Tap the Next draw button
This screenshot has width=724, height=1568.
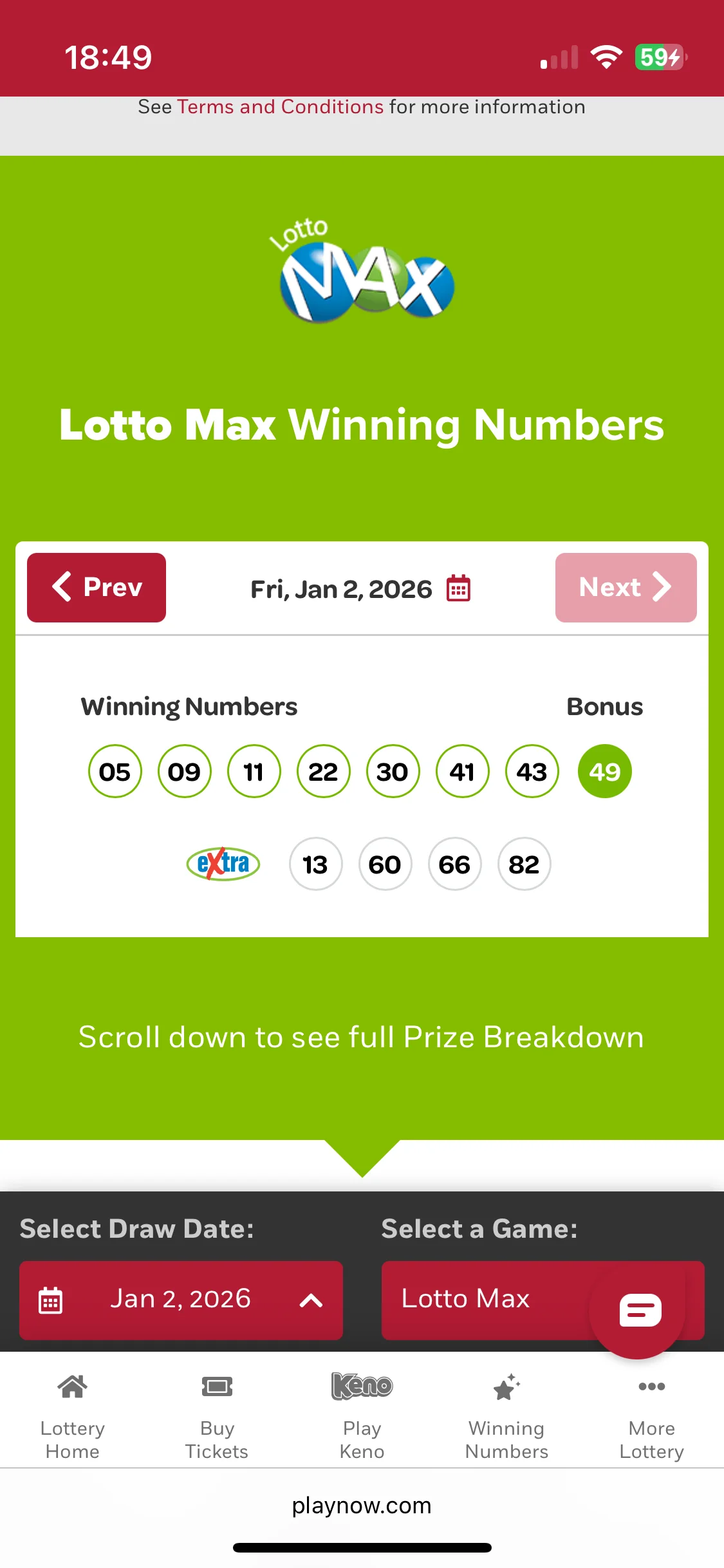[x=626, y=587]
